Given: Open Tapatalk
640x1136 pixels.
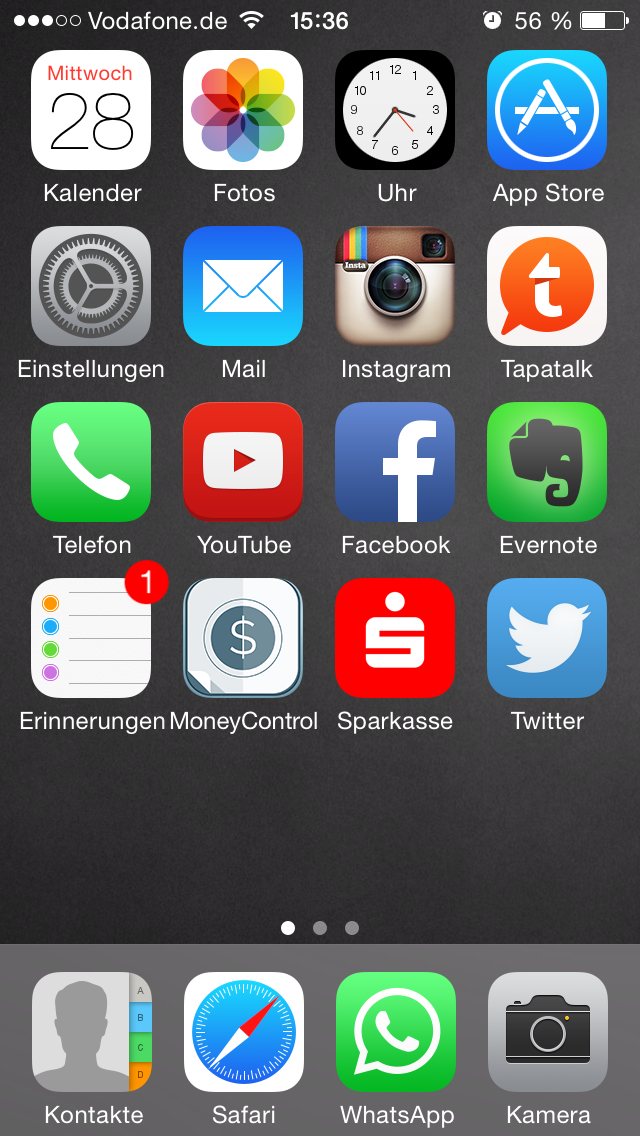Looking at the screenshot, I should 547,286.
